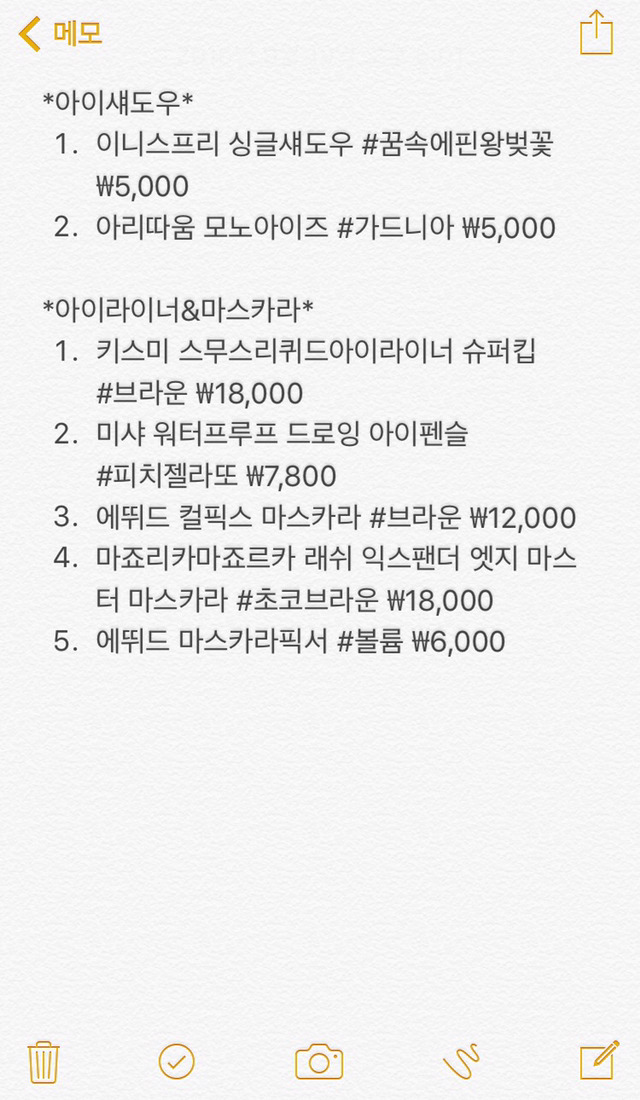Share this note
The height and width of the screenshot is (1100, 640).
click(x=596, y=32)
